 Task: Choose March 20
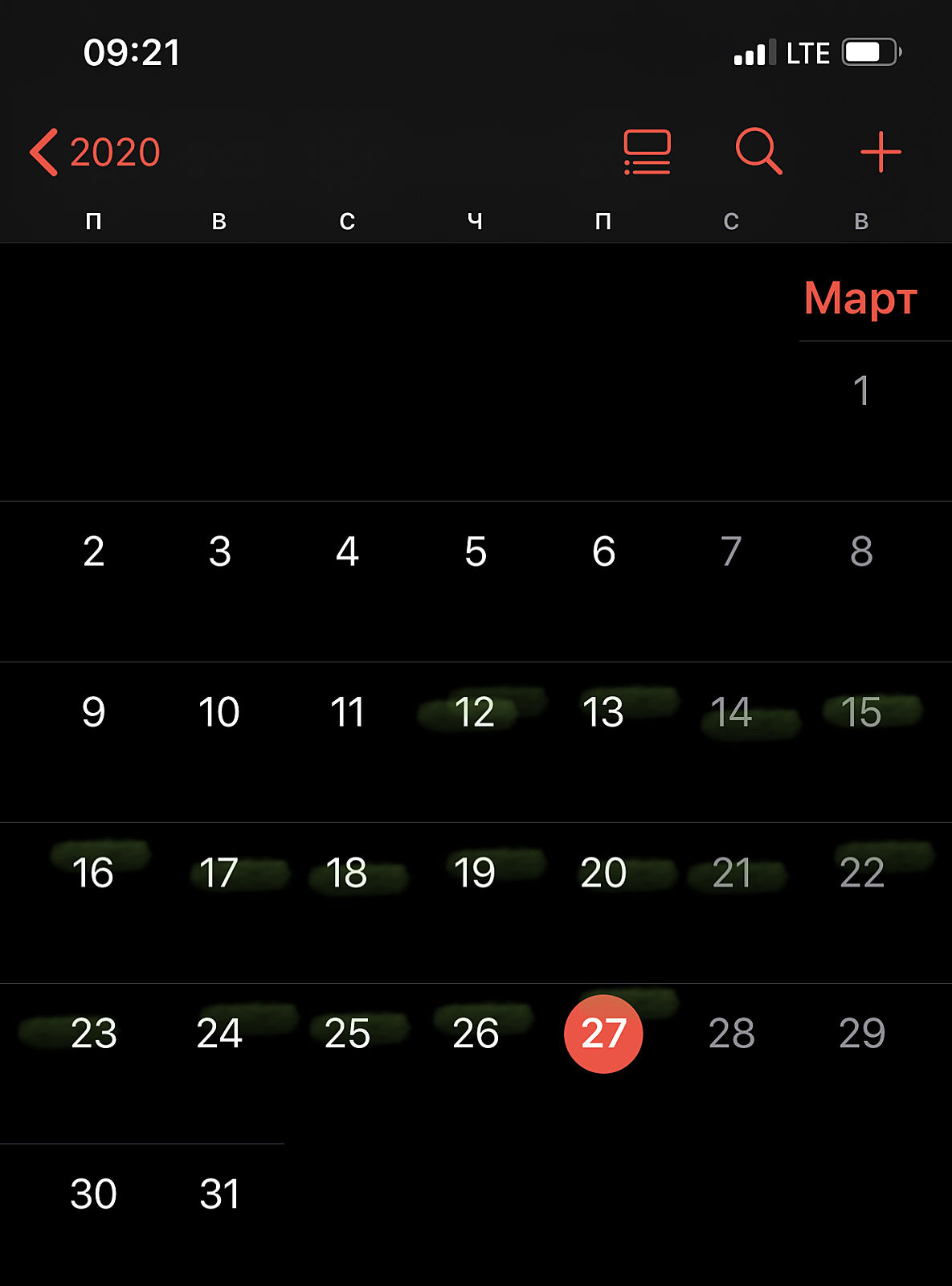point(603,874)
